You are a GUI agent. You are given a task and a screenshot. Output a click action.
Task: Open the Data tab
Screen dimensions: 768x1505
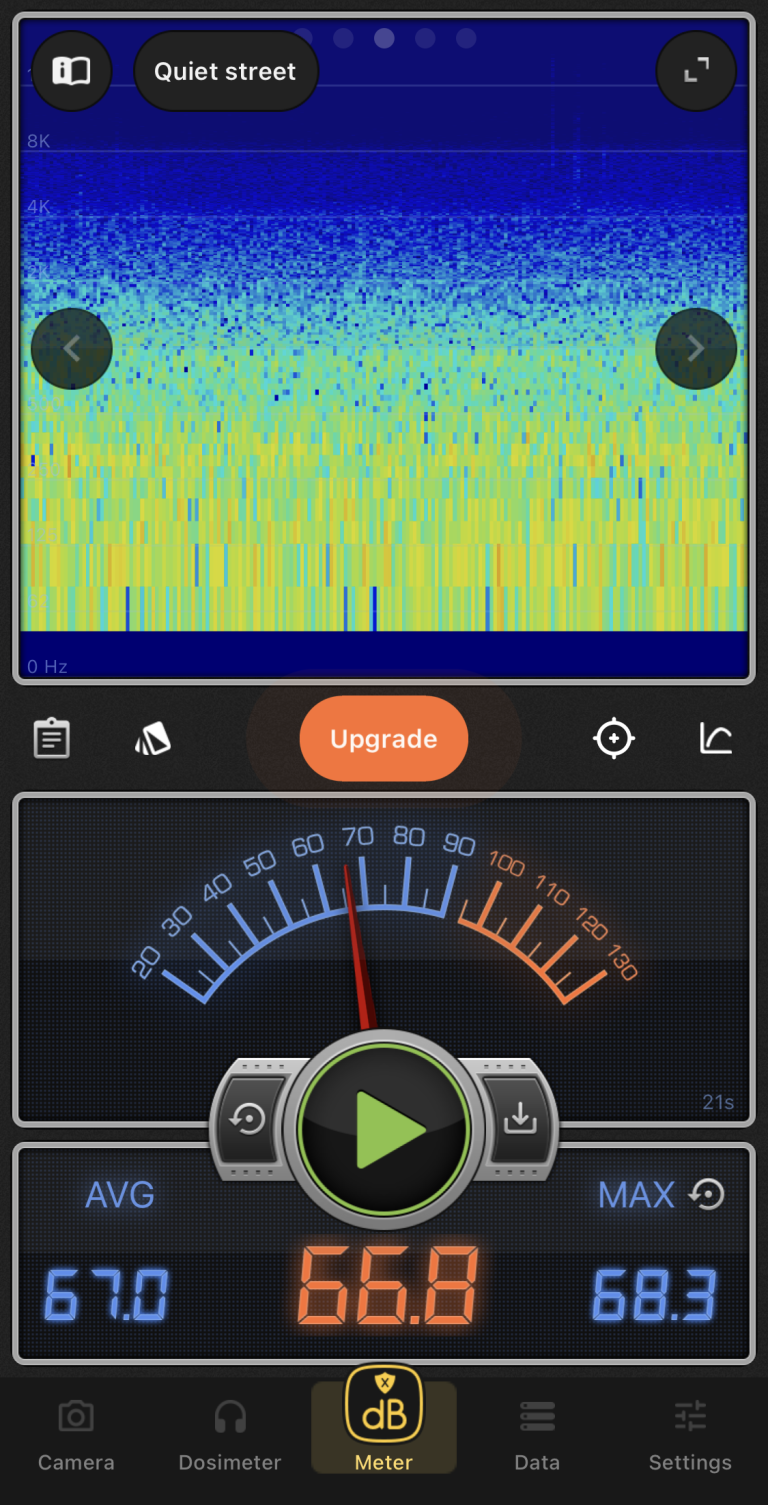(x=537, y=1437)
